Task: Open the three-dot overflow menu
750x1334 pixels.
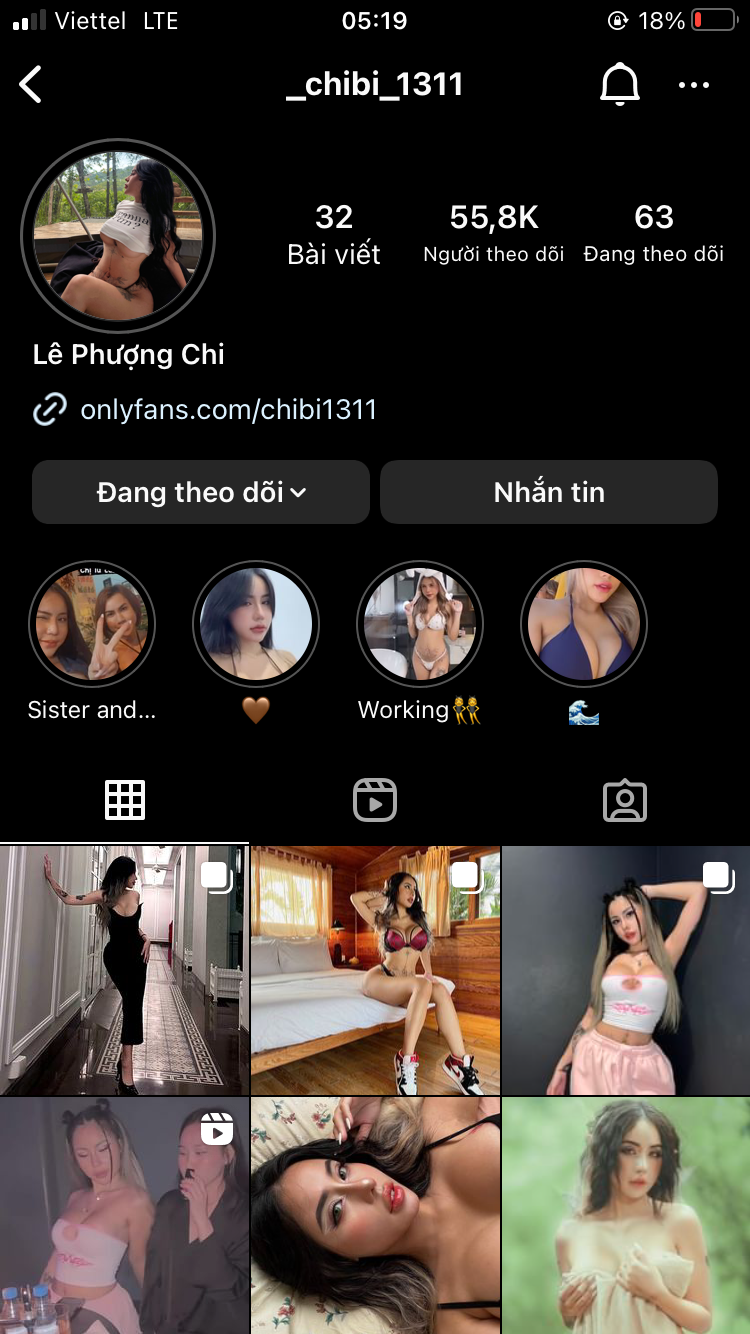Action: coord(694,85)
